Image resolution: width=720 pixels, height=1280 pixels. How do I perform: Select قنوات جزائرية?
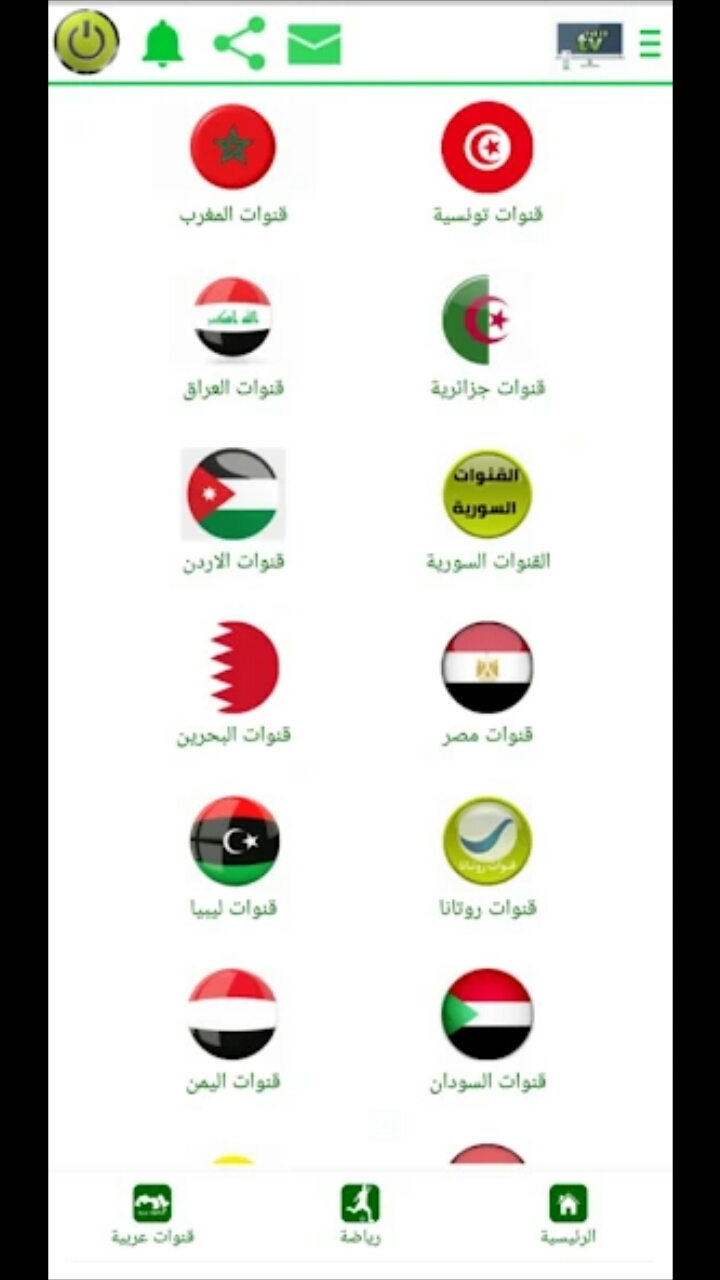[x=487, y=337]
